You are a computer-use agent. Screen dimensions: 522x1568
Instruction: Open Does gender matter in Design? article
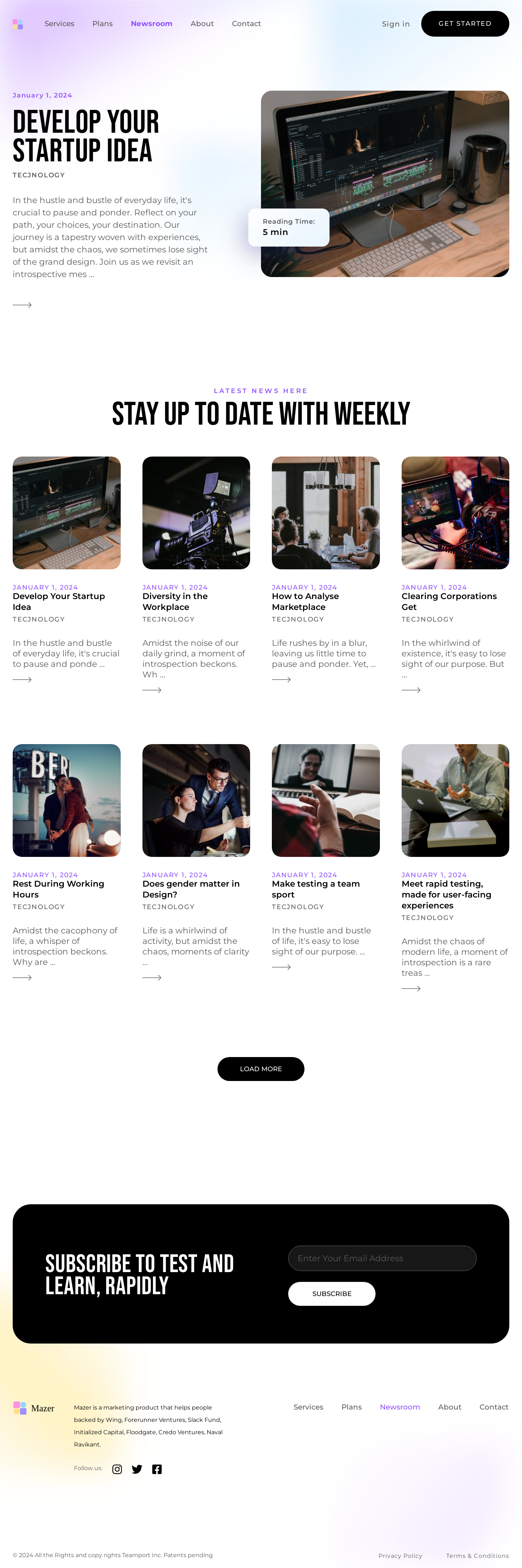click(x=190, y=889)
